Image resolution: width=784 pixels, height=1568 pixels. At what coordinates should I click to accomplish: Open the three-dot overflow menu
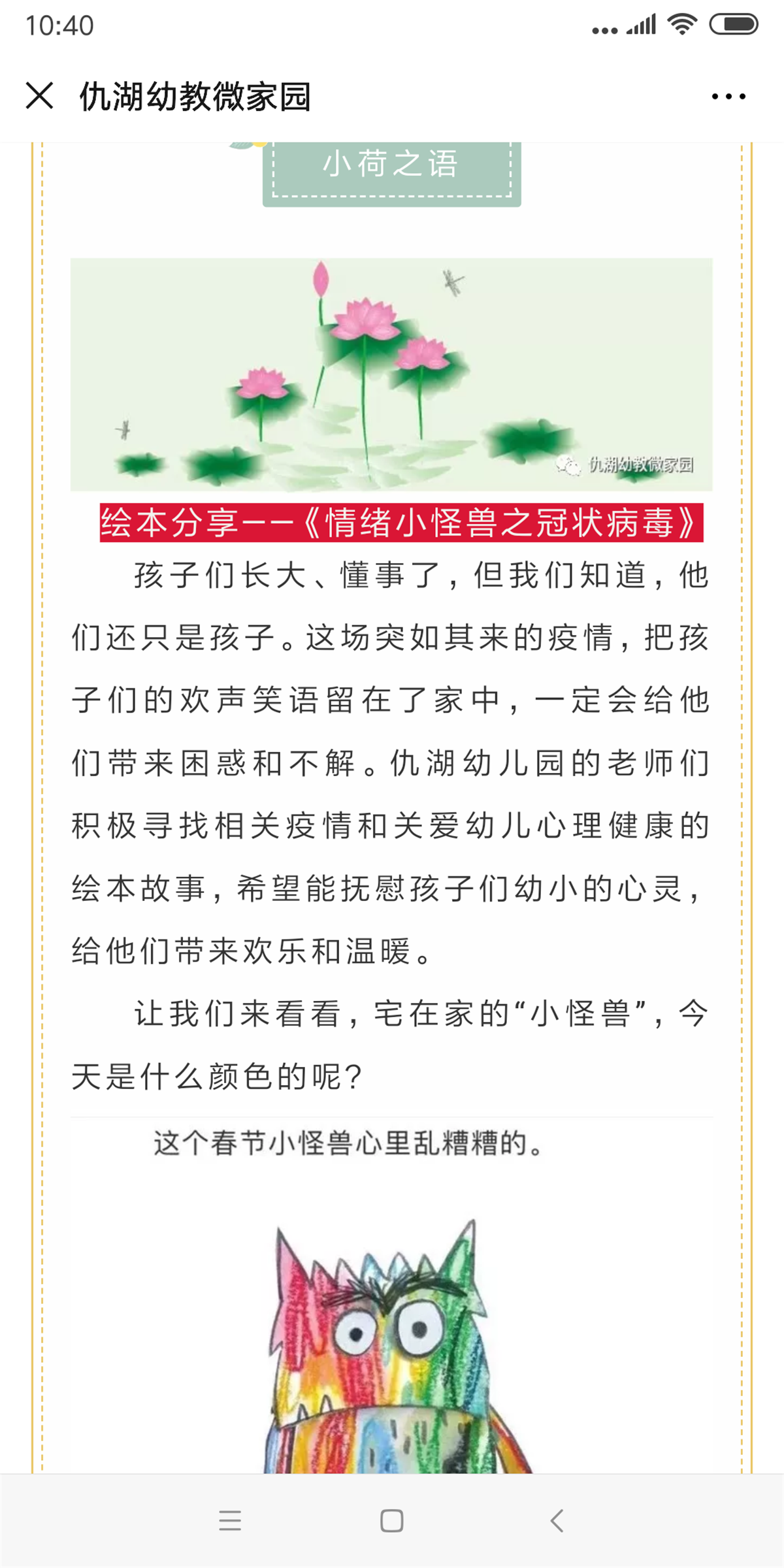click(x=728, y=97)
